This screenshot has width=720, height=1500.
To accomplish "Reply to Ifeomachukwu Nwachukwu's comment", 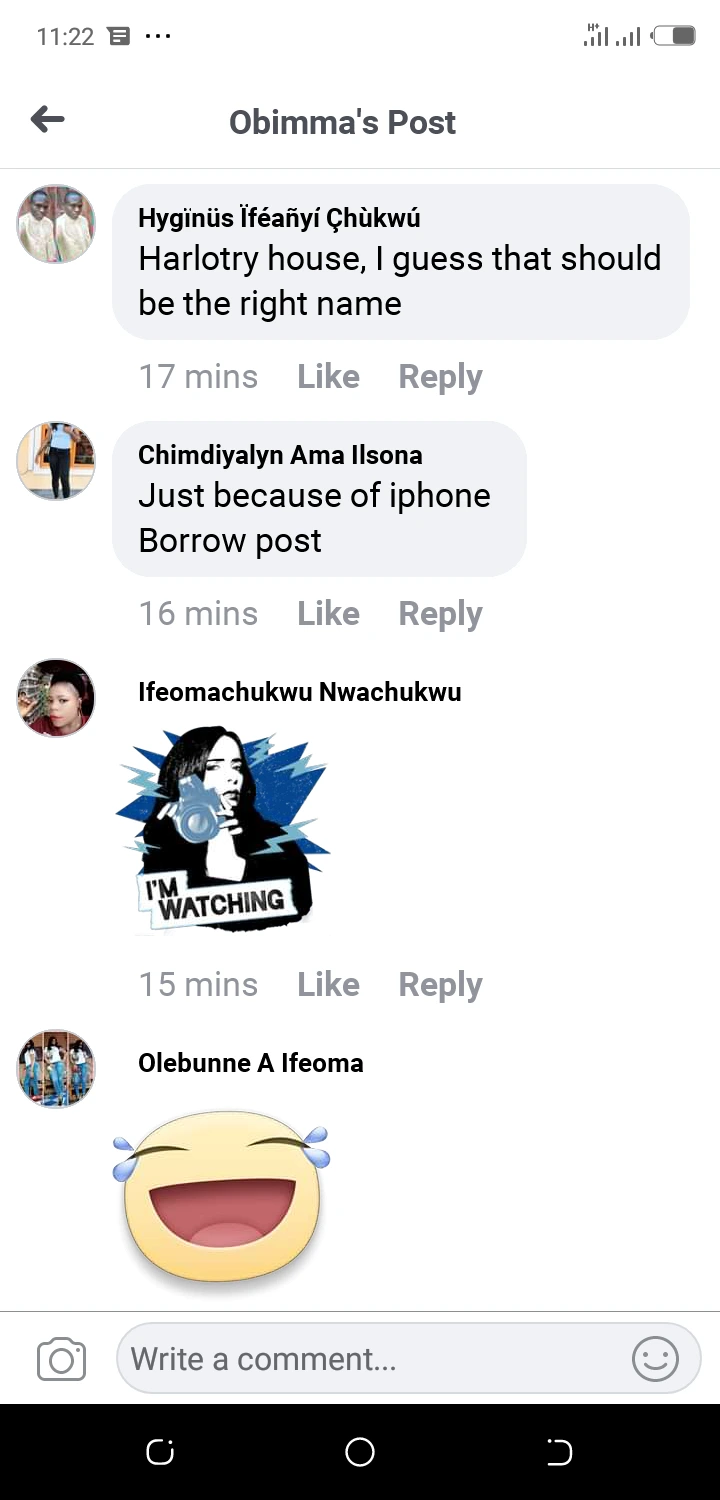I will (x=440, y=985).
